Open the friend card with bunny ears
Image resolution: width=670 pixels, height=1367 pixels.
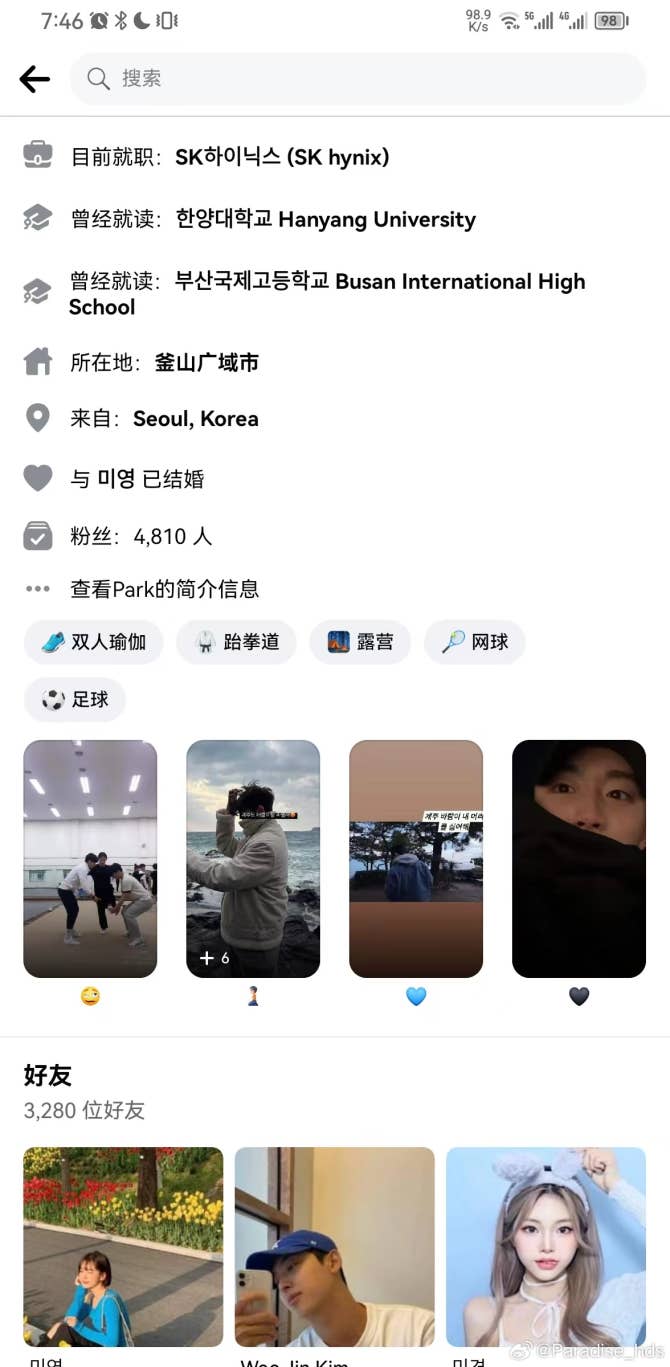click(x=545, y=1246)
